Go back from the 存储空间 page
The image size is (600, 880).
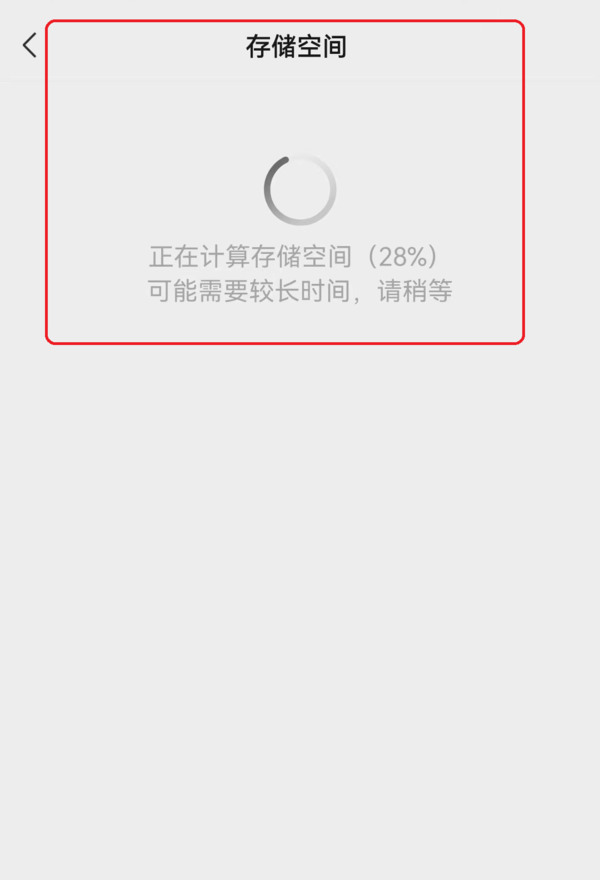pos(30,45)
